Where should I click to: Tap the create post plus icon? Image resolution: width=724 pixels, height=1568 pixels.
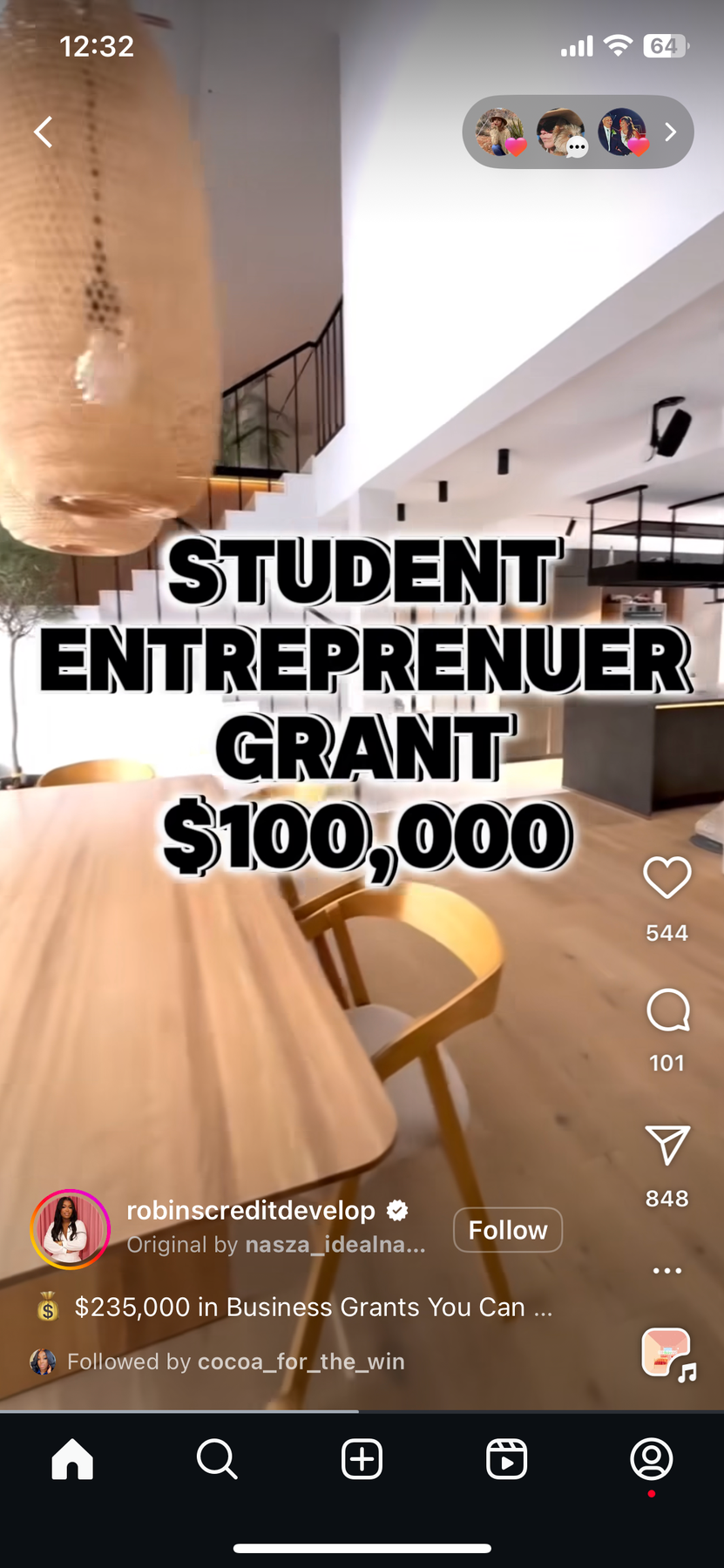coord(362,1460)
